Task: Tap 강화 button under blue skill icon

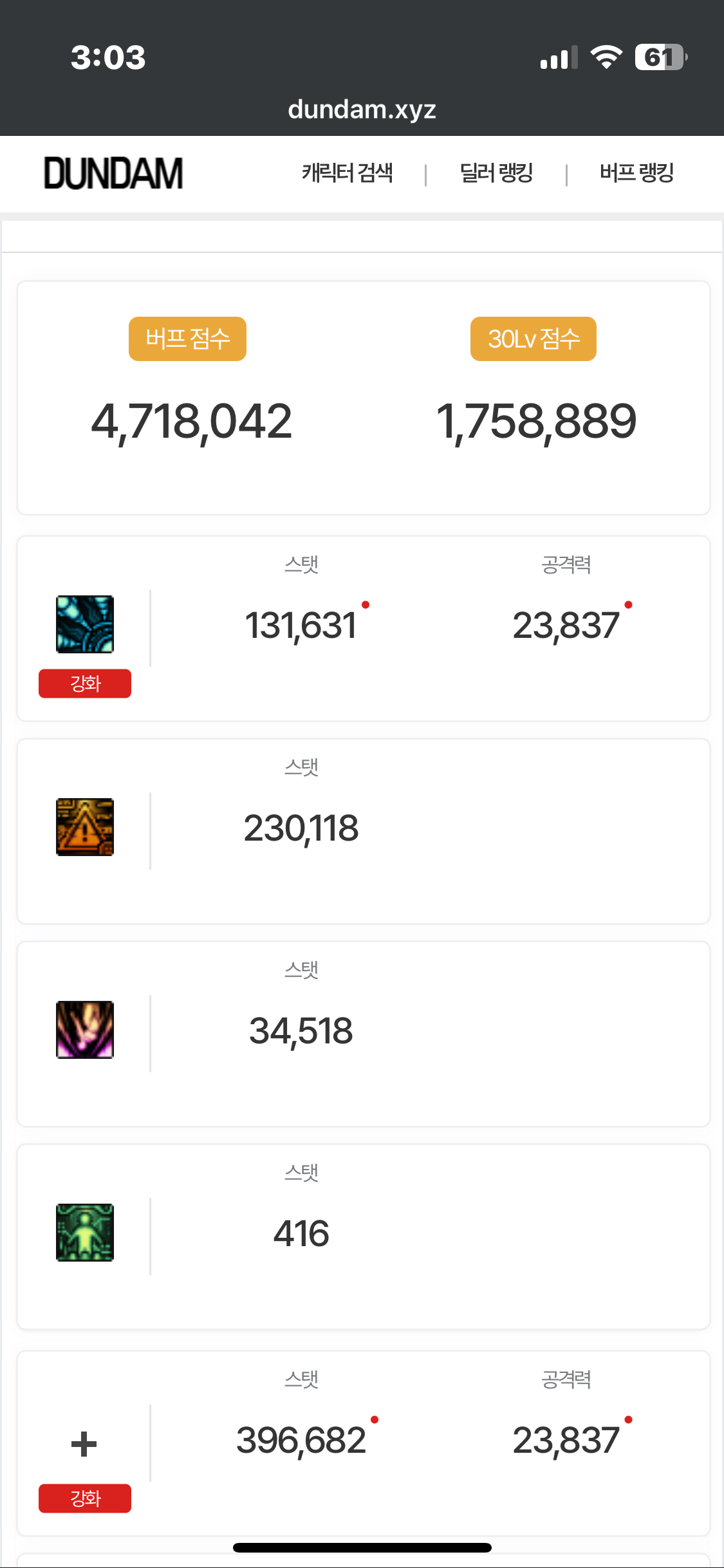Action: [85, 684]
